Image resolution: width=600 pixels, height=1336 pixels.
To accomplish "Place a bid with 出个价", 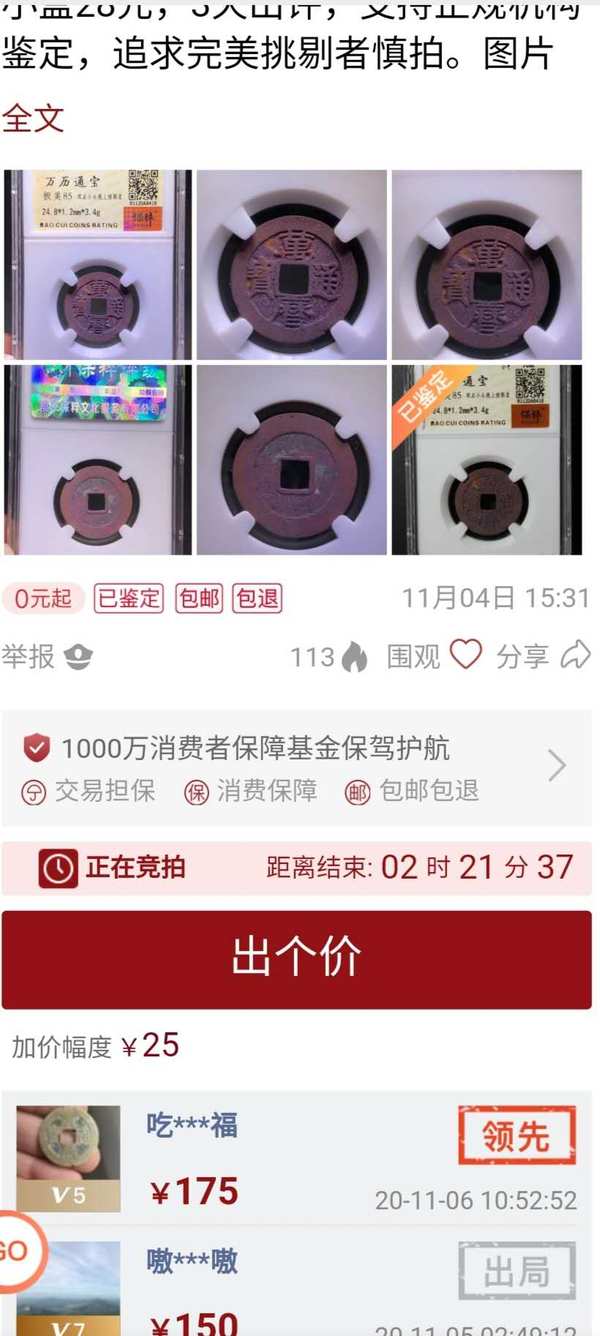I will point(296,959).
